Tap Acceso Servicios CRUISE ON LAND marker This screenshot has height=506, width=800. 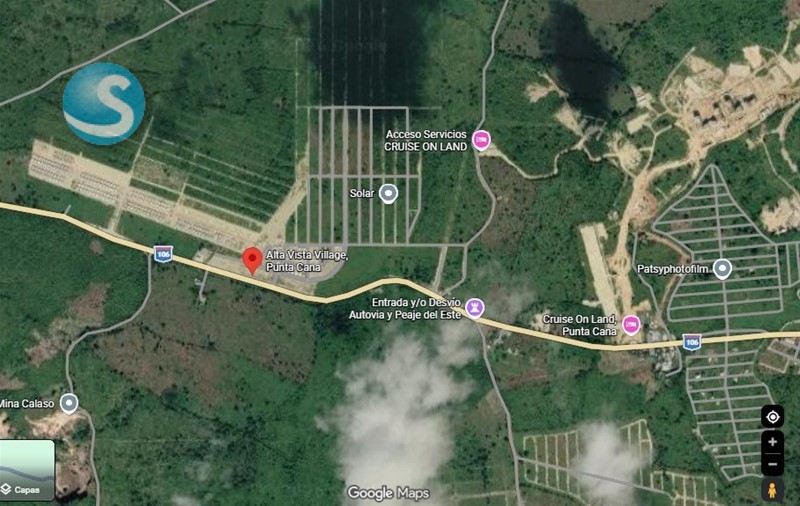[x=482, y=139]
